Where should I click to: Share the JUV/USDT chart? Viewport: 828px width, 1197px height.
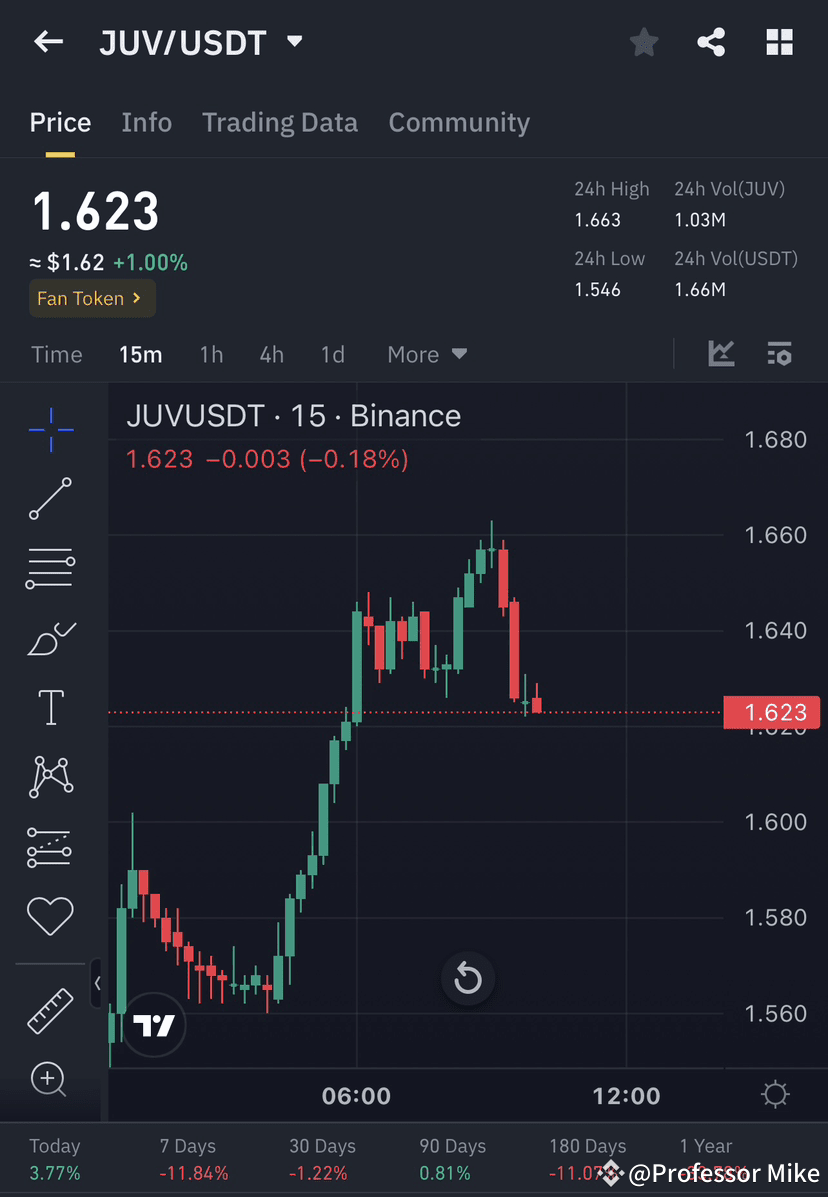711,42
